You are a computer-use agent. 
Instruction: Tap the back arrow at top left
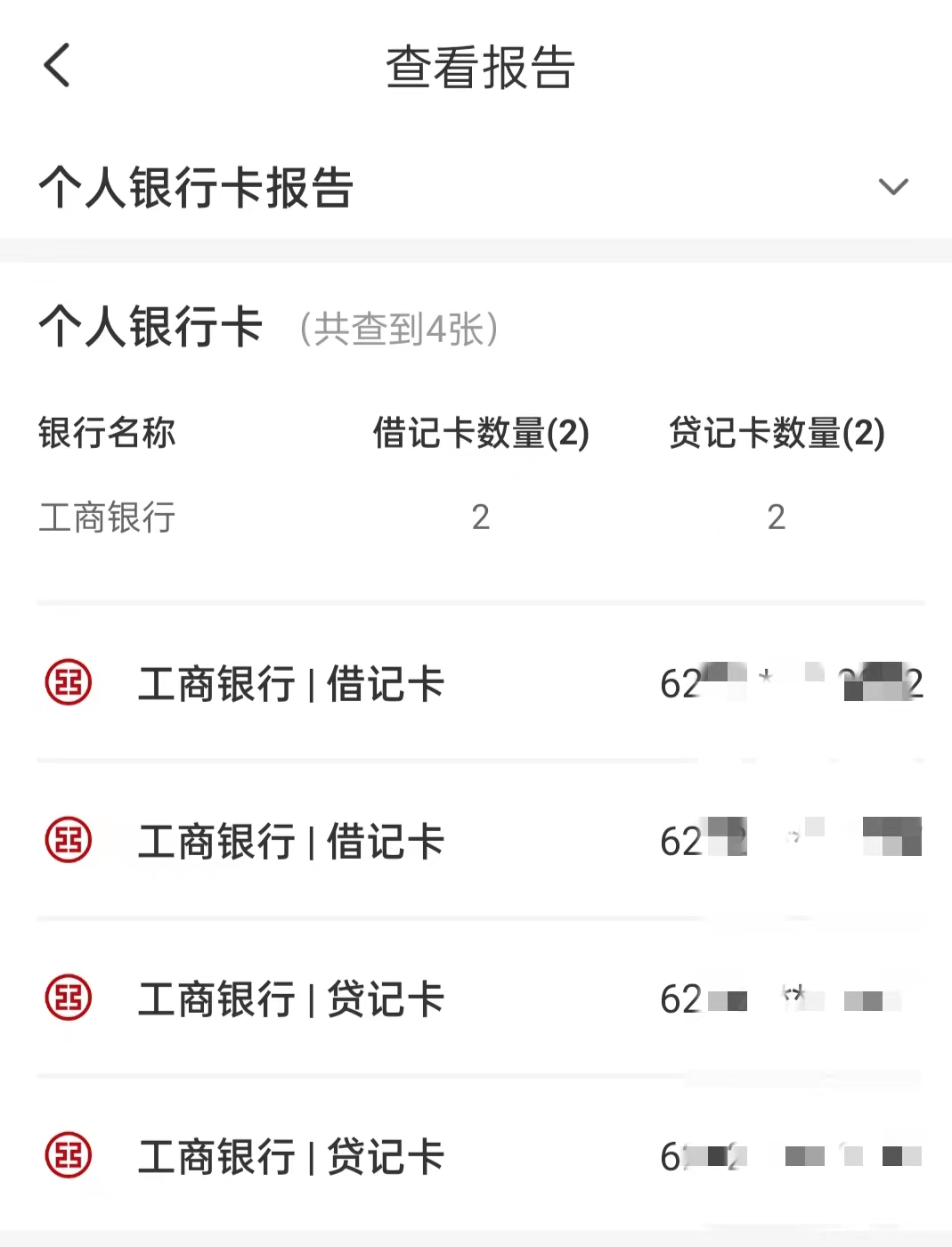point(56,64)
